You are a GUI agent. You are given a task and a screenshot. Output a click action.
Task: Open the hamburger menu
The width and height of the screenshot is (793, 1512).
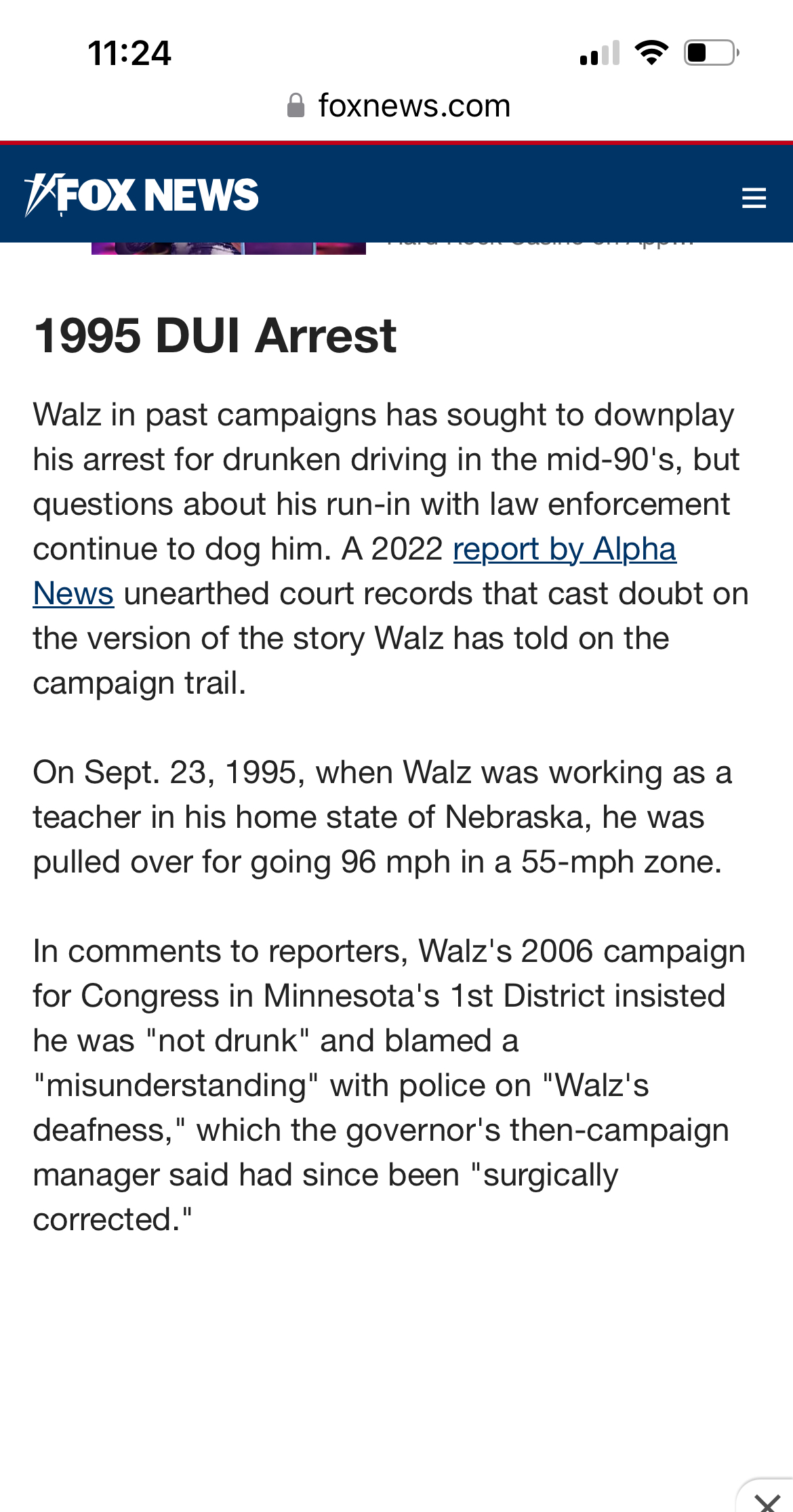(754, 198)
